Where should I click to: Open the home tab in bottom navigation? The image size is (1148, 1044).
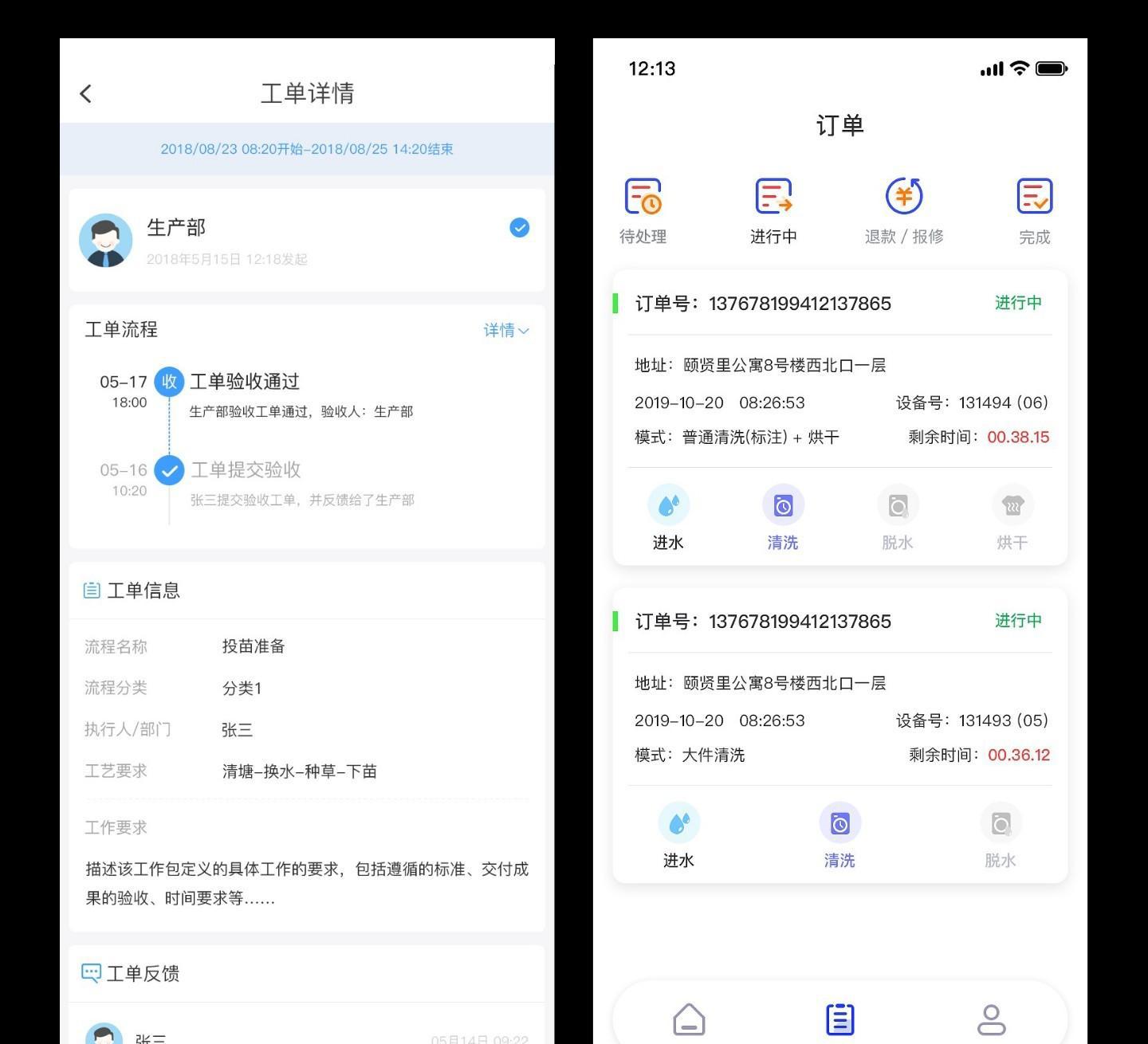(x=689, y=1019)
